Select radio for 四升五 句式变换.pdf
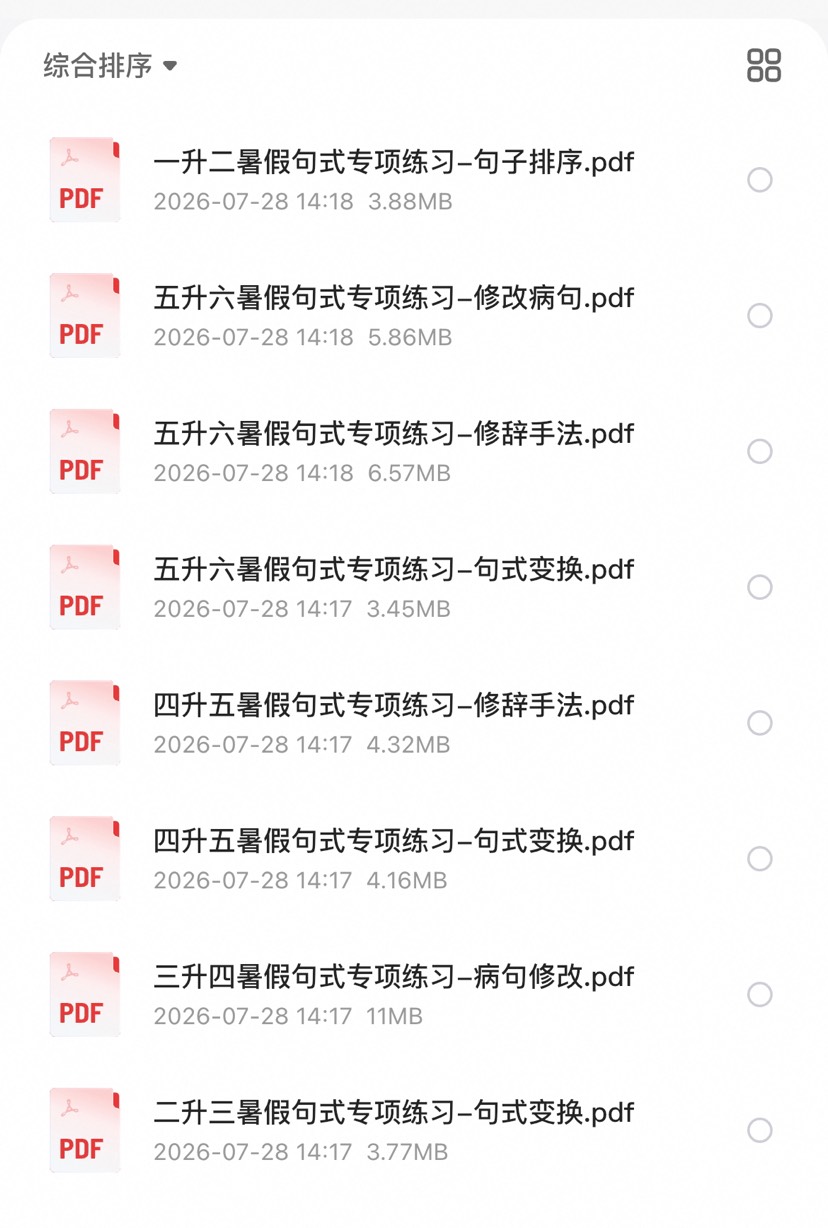Viewport: 828px width, 1228px height. pos(760,859)
